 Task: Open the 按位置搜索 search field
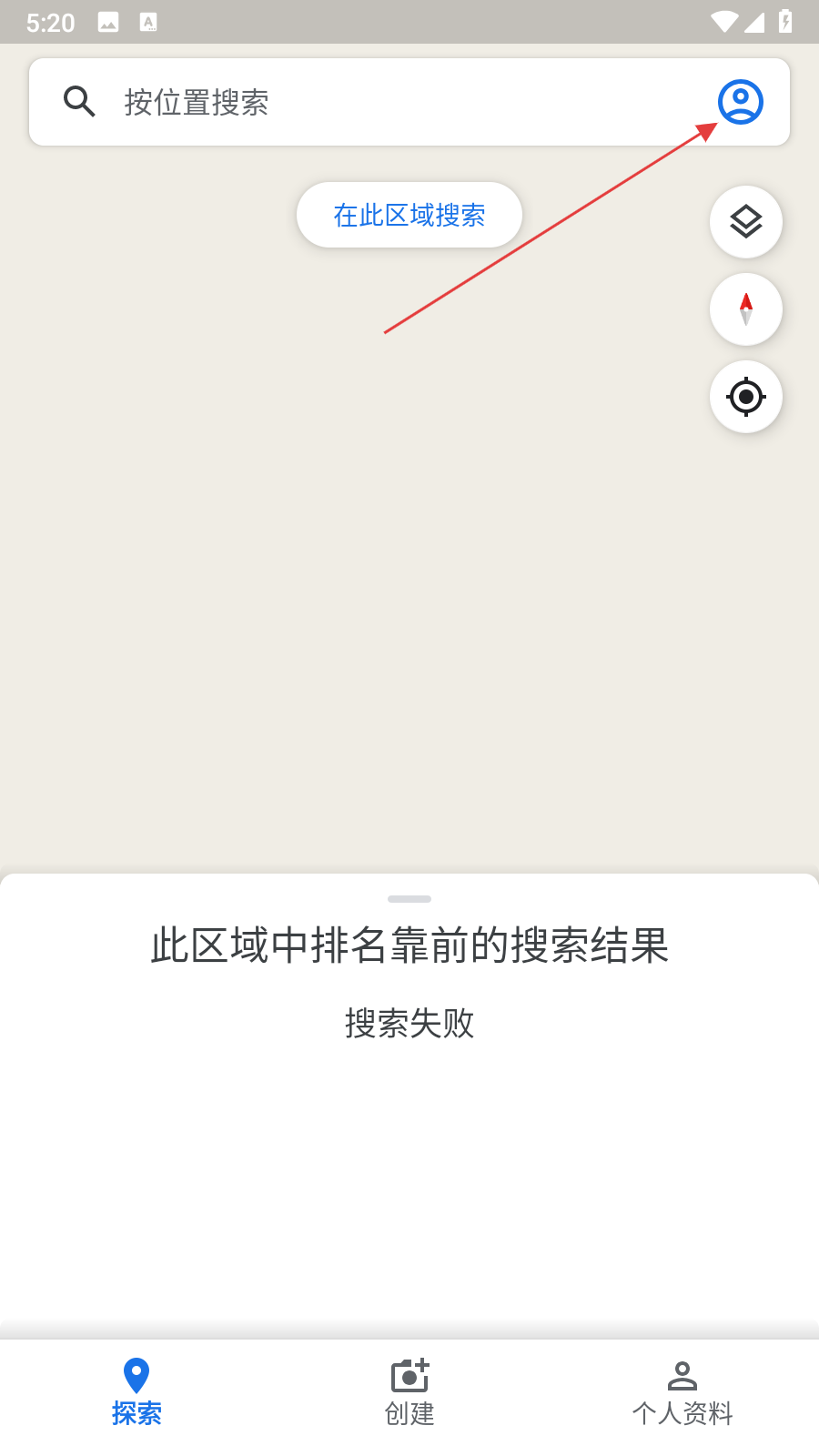[364, 102]
